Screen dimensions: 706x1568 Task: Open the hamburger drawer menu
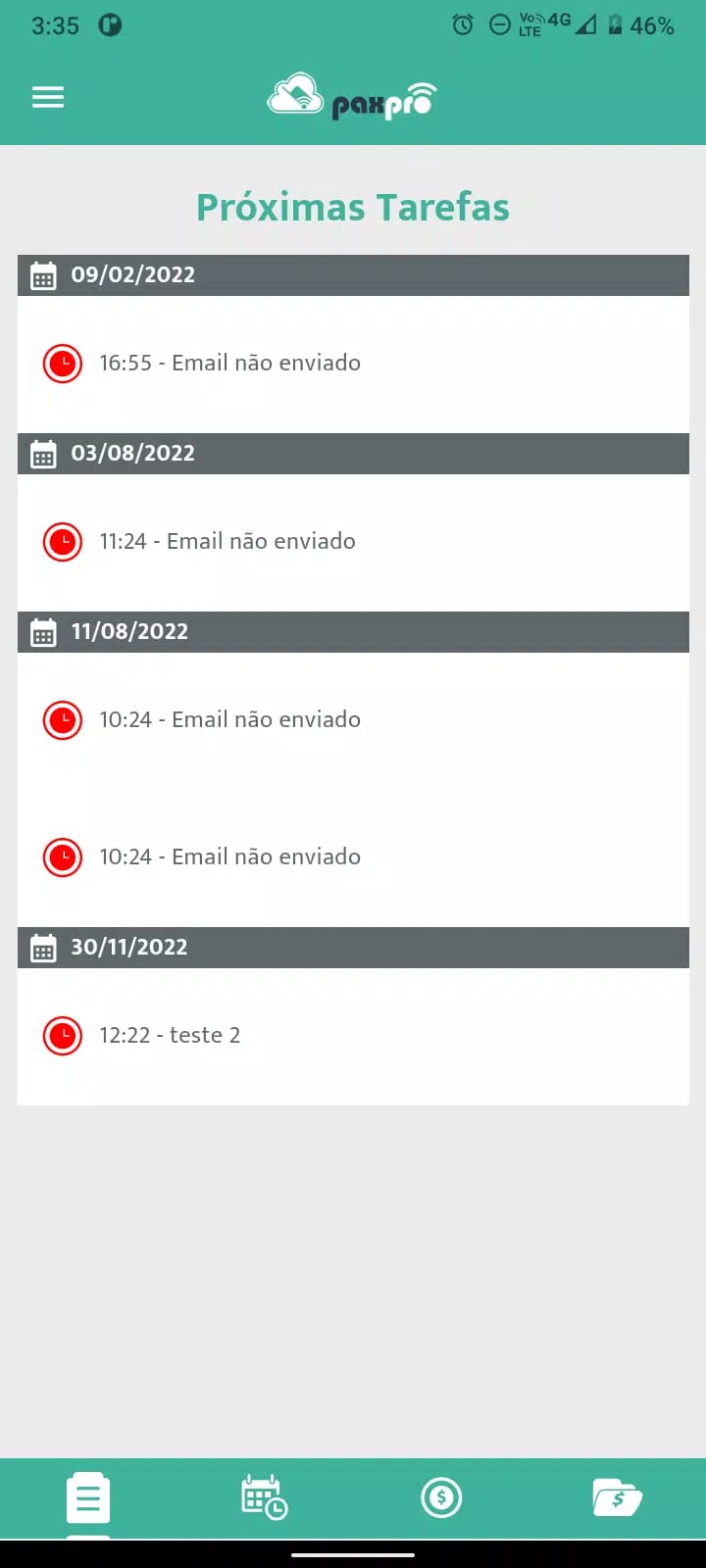pos(48,97)
